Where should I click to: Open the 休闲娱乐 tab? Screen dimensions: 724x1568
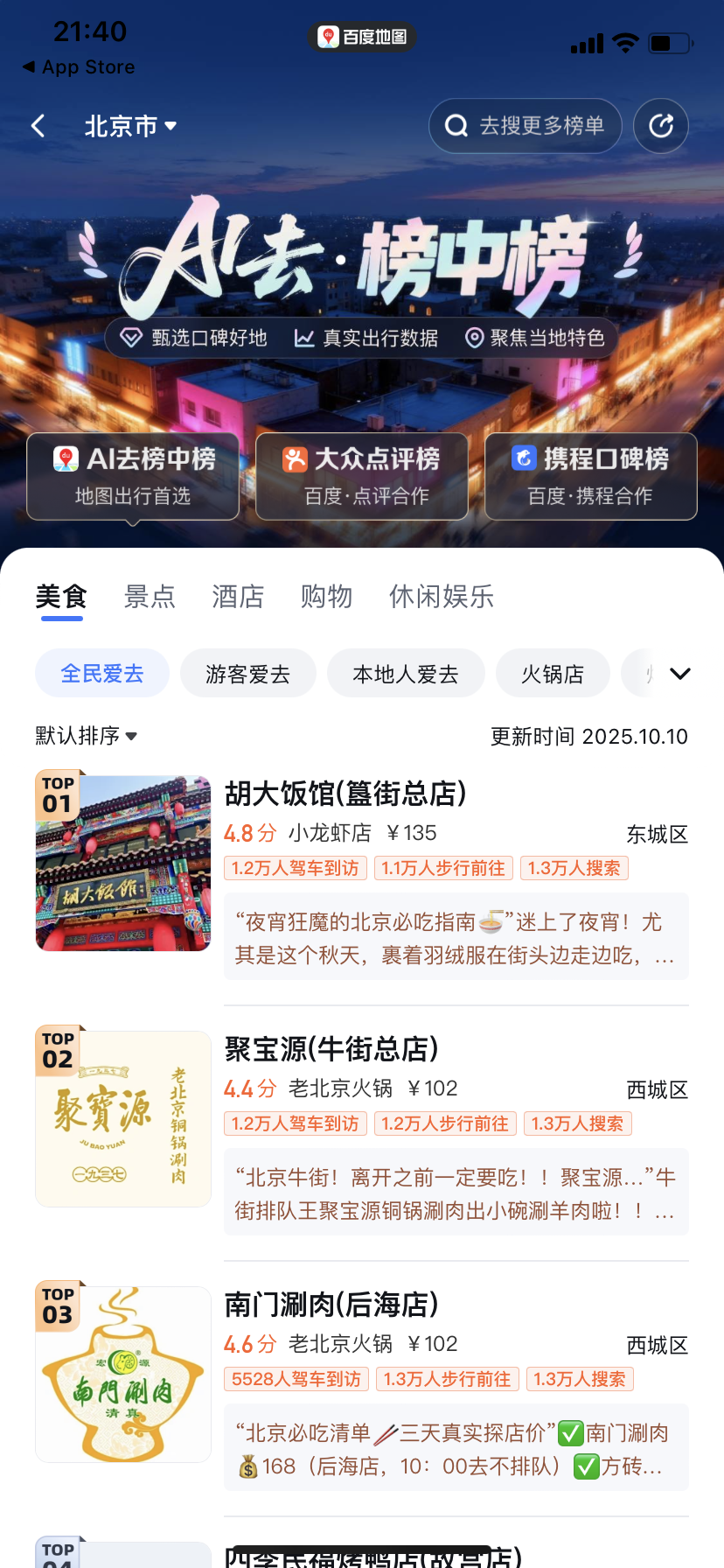pyautogui.click(x=442, y=597)
